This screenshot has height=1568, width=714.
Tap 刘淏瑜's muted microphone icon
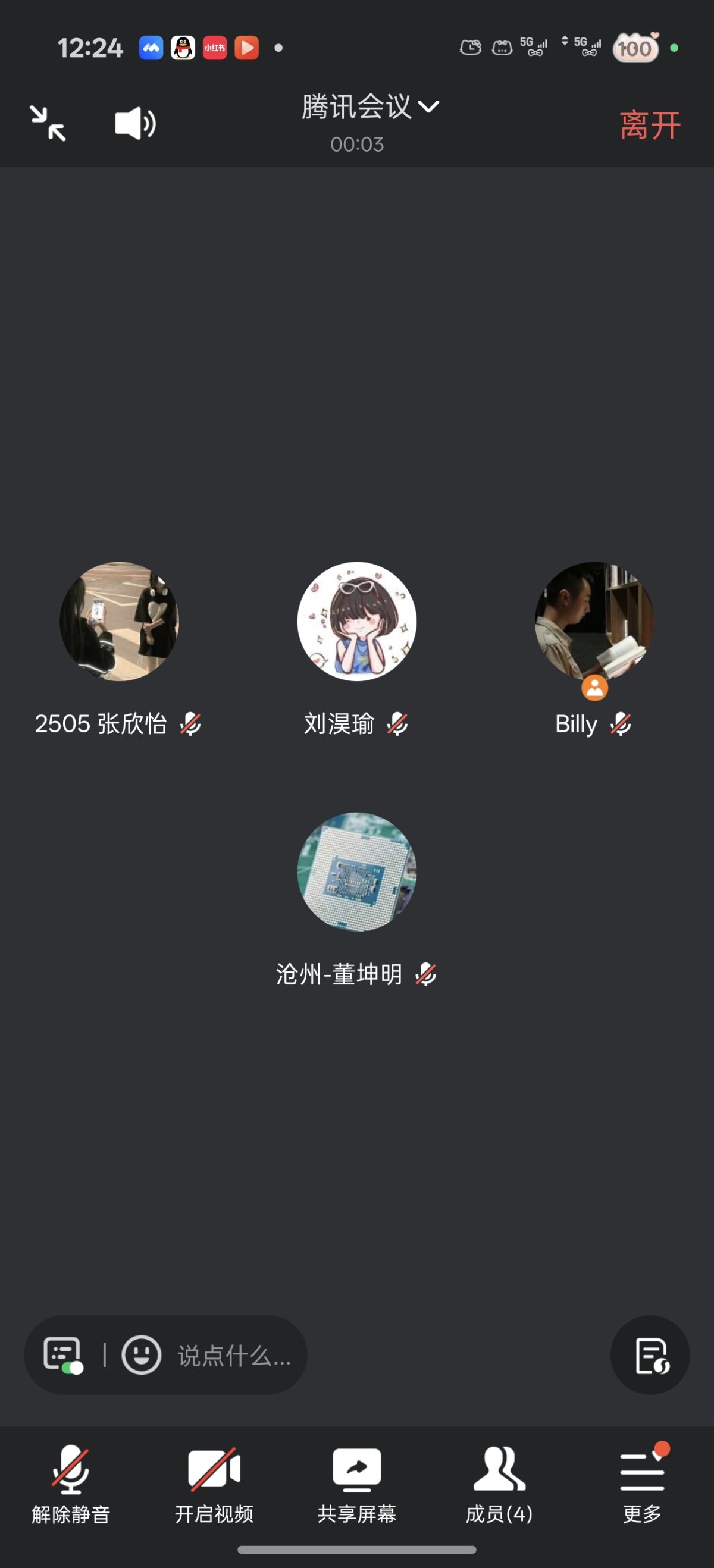click(x=397, y=724)
